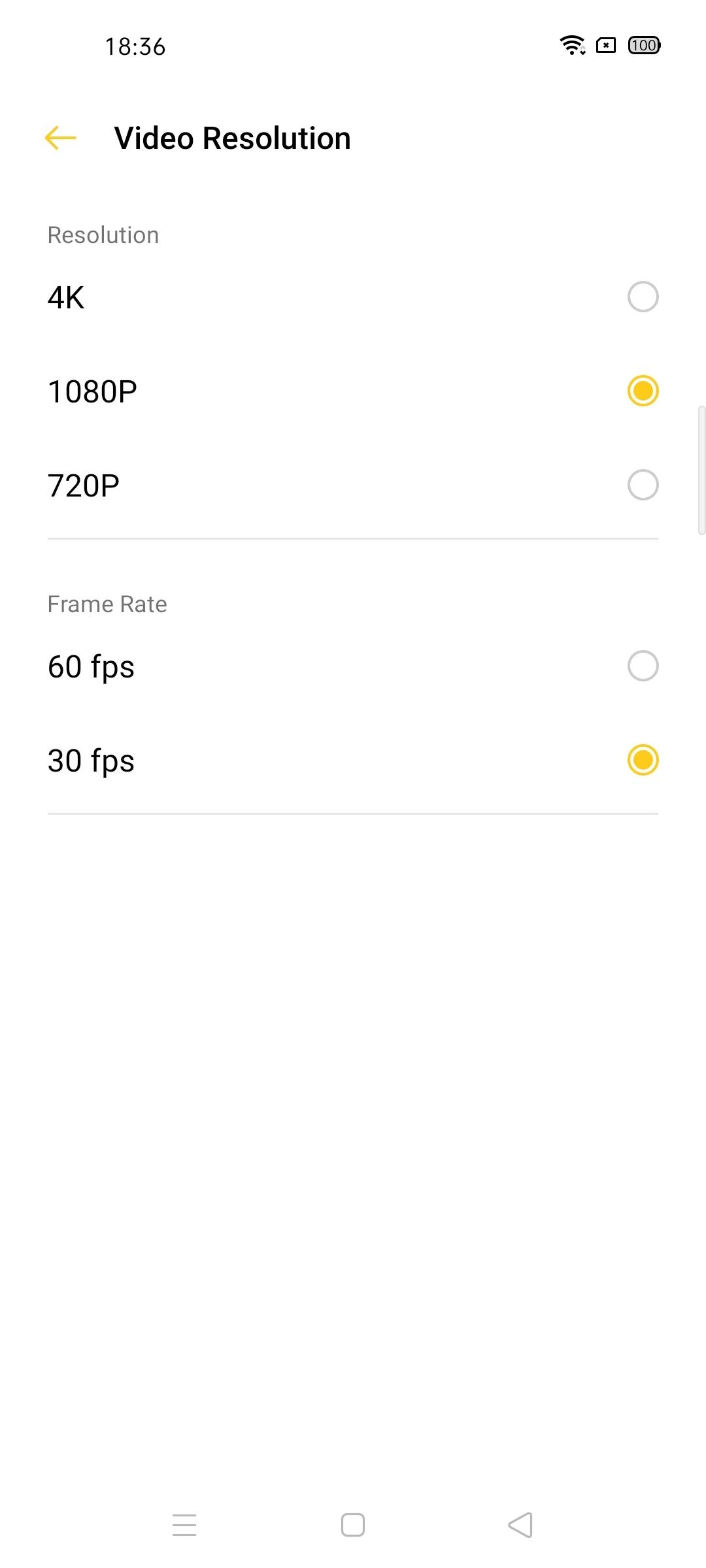
Task: Switch resolution to 720P
Action: tap(643, 485)
